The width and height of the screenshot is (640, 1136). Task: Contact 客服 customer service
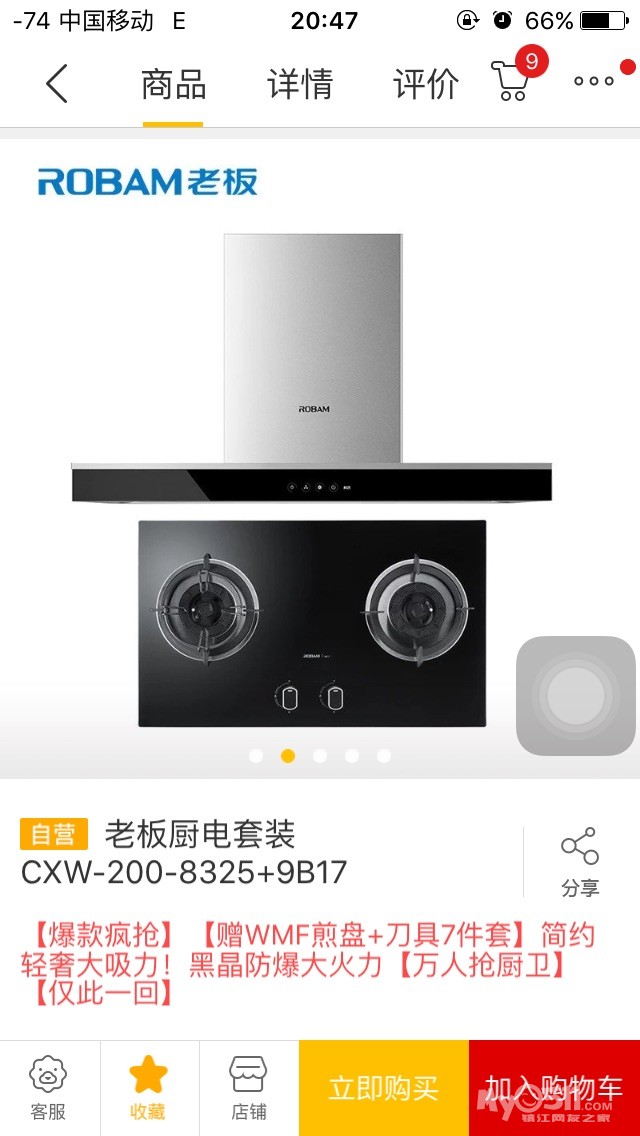(48, 1088)
